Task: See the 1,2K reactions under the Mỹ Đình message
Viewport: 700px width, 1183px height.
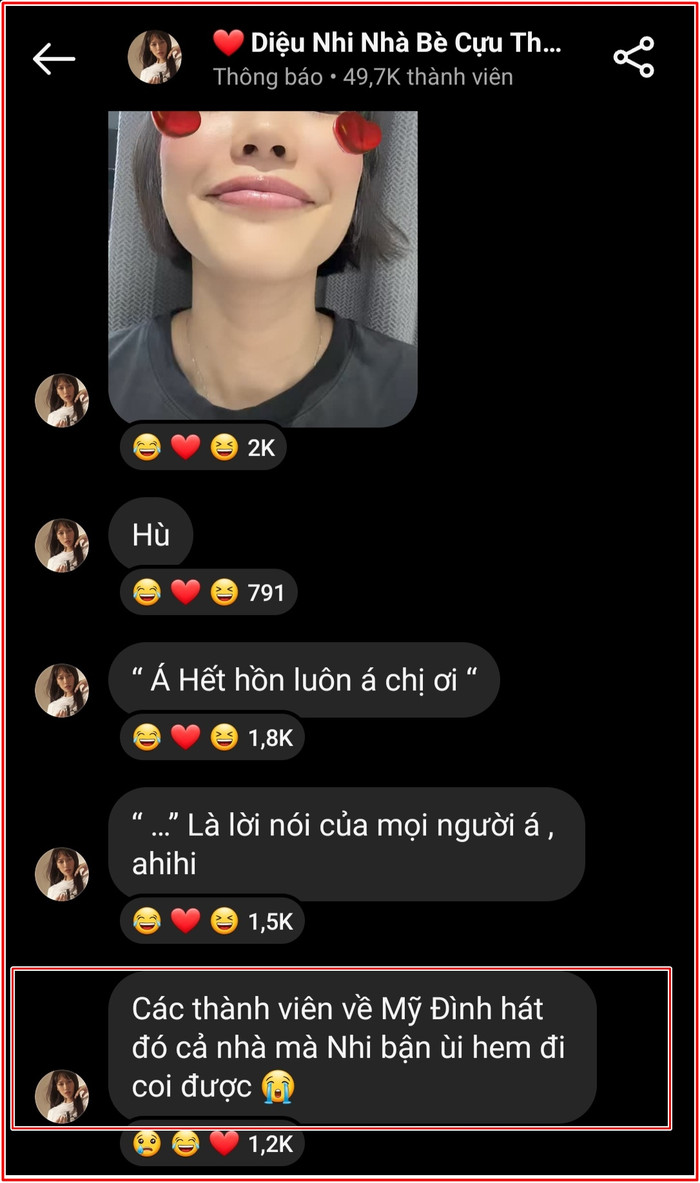Action: [x=212, y=1143]
